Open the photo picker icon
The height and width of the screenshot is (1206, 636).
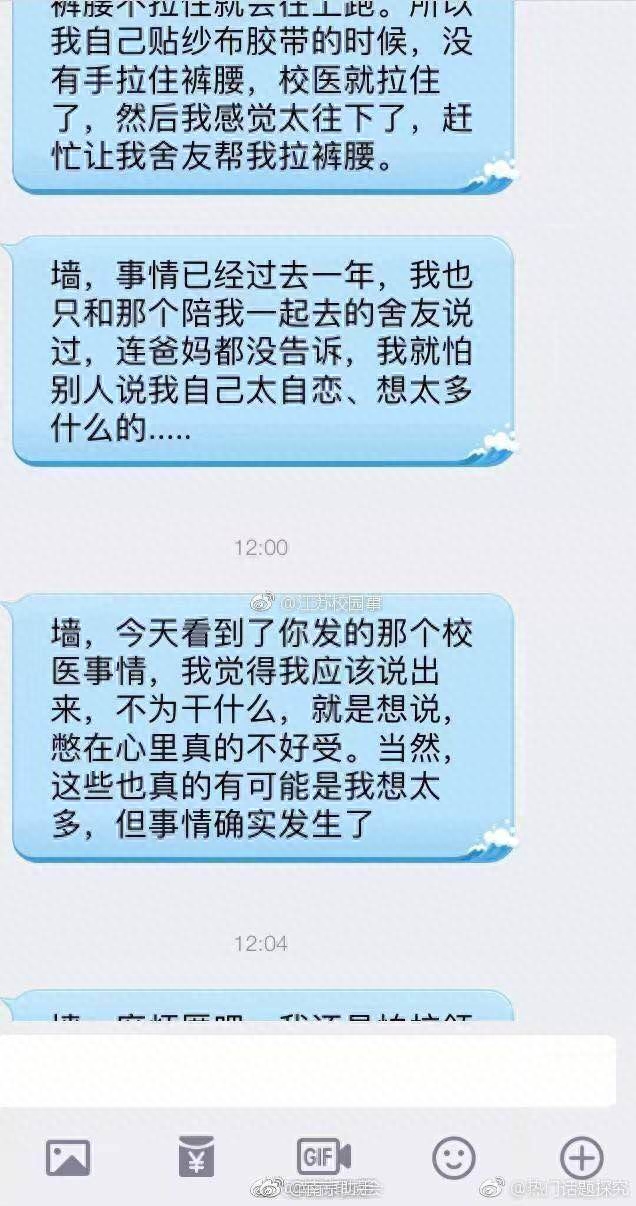[x=68, y=1158]
